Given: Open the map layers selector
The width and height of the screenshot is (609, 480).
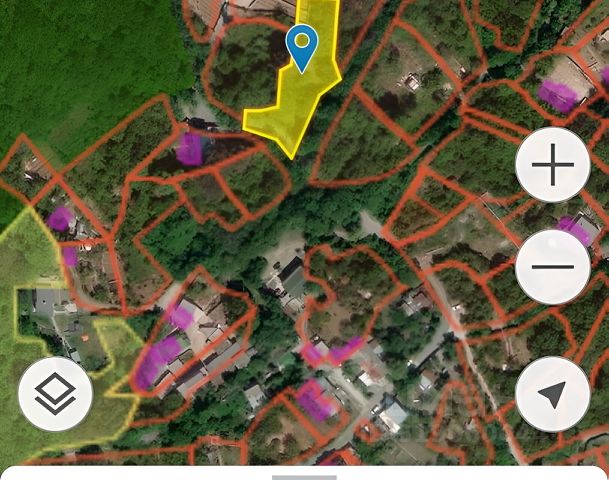Looking at the screenshot, I should [x=55, y=394].
